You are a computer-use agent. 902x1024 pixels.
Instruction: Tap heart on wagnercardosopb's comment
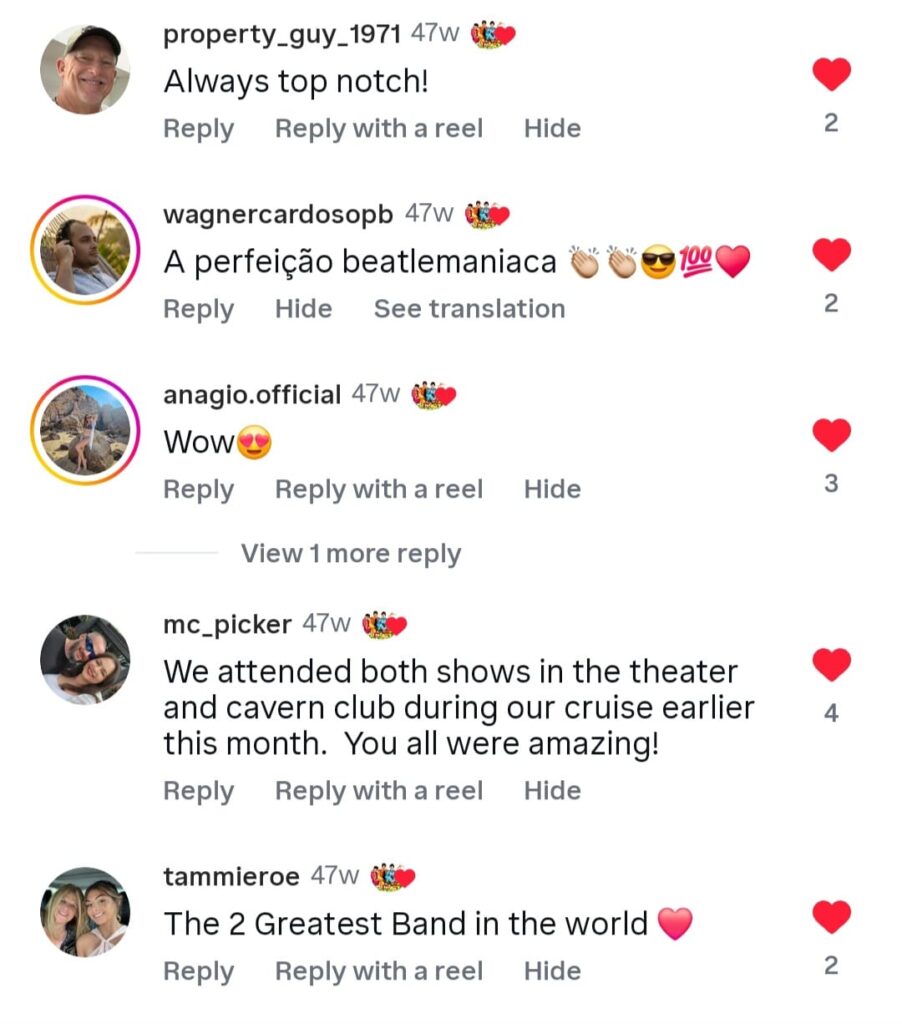click(x=830, y=256)
